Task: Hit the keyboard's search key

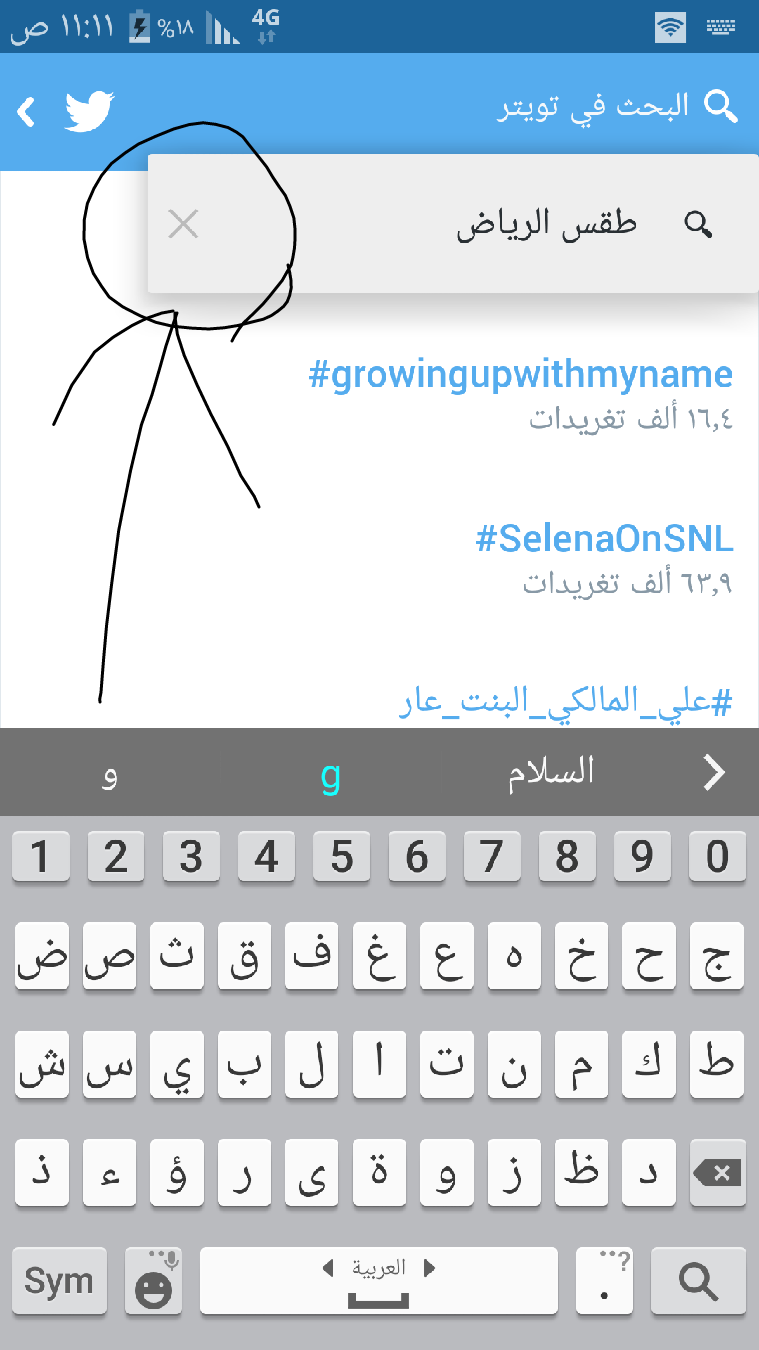Action: pos(698,1280)
